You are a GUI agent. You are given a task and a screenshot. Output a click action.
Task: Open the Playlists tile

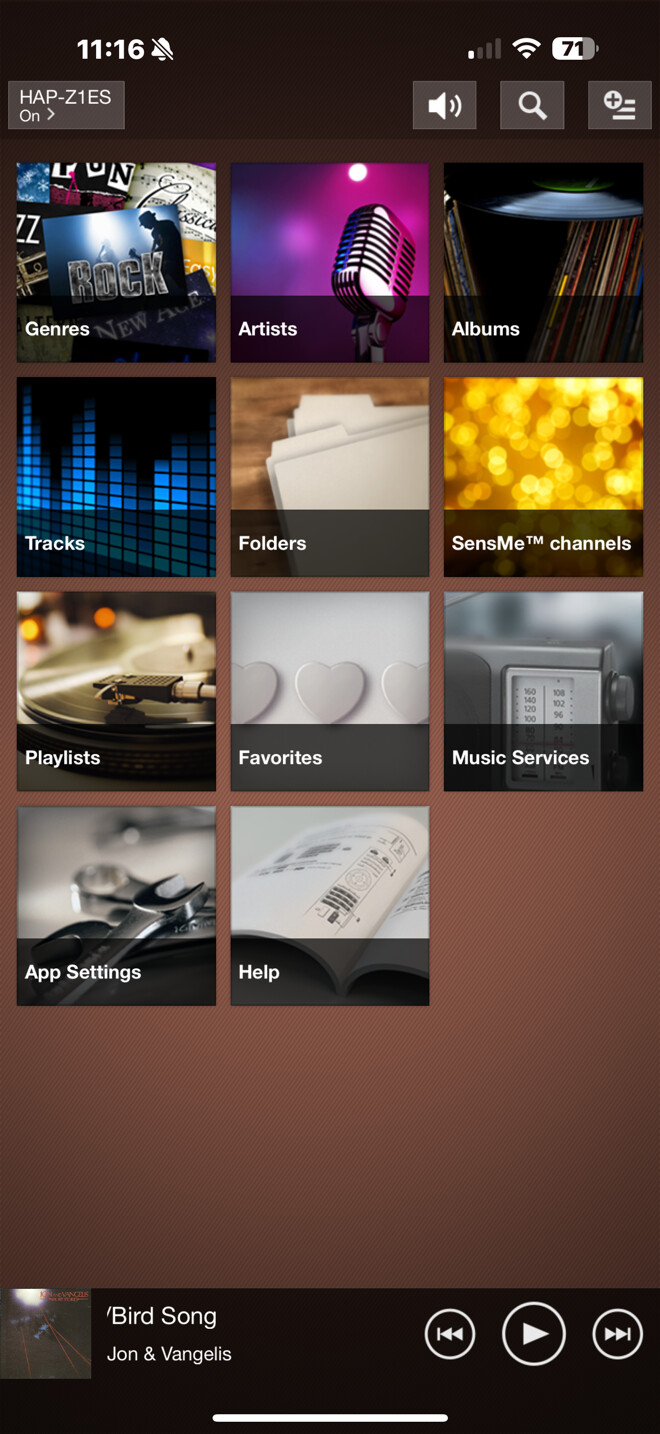116,691
